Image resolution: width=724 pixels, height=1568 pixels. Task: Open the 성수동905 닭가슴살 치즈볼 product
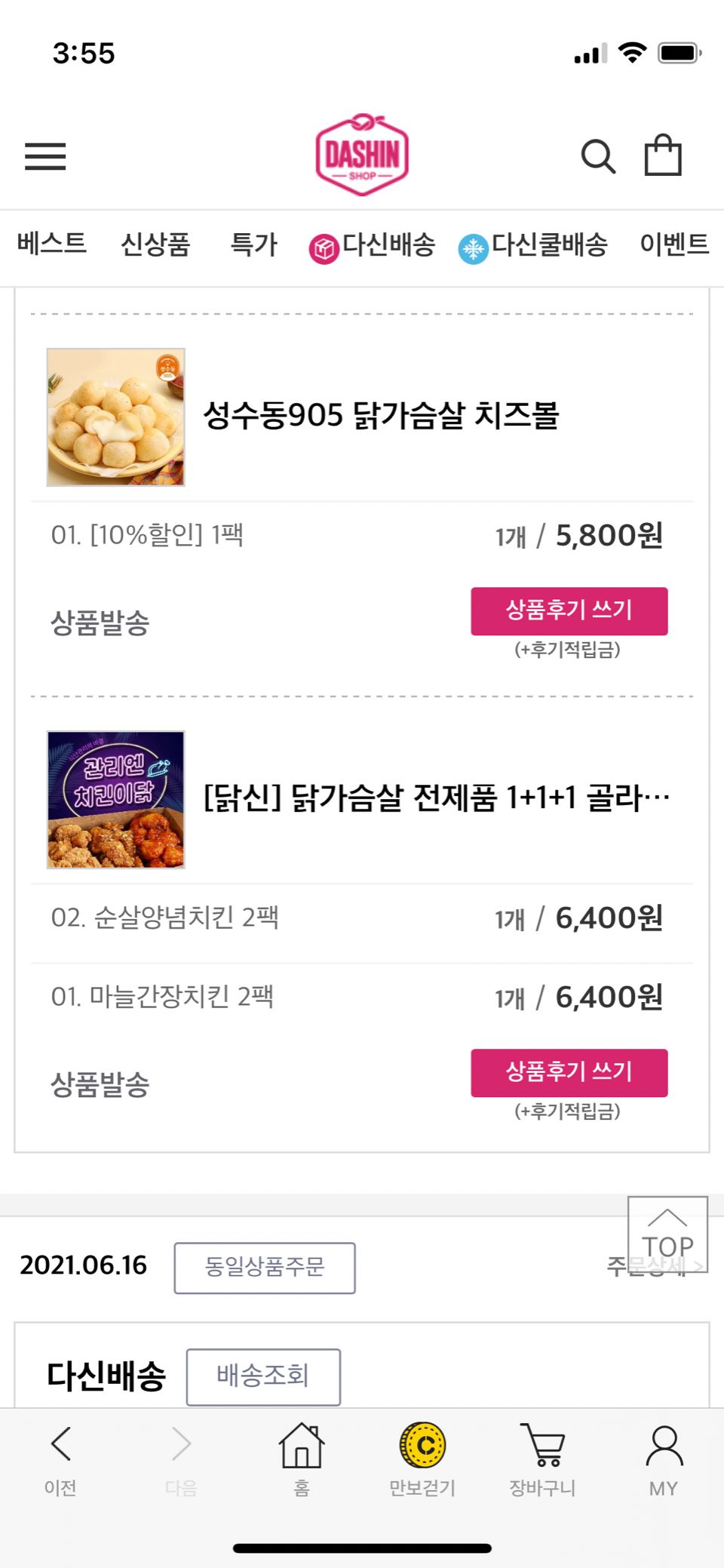381,416
